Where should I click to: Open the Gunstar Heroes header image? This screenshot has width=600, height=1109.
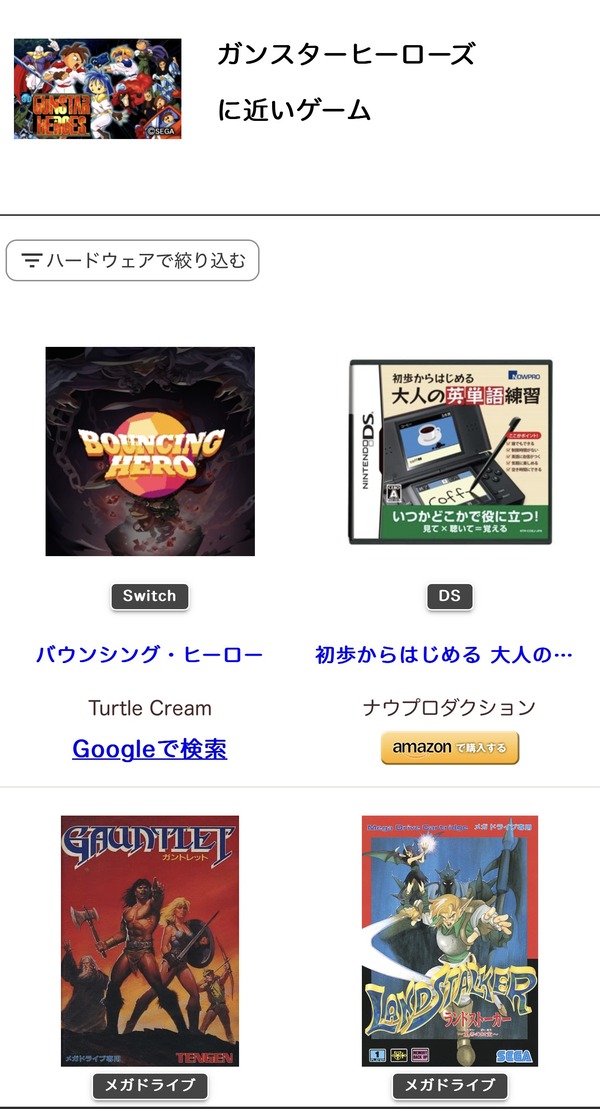(x=98, y=88)
